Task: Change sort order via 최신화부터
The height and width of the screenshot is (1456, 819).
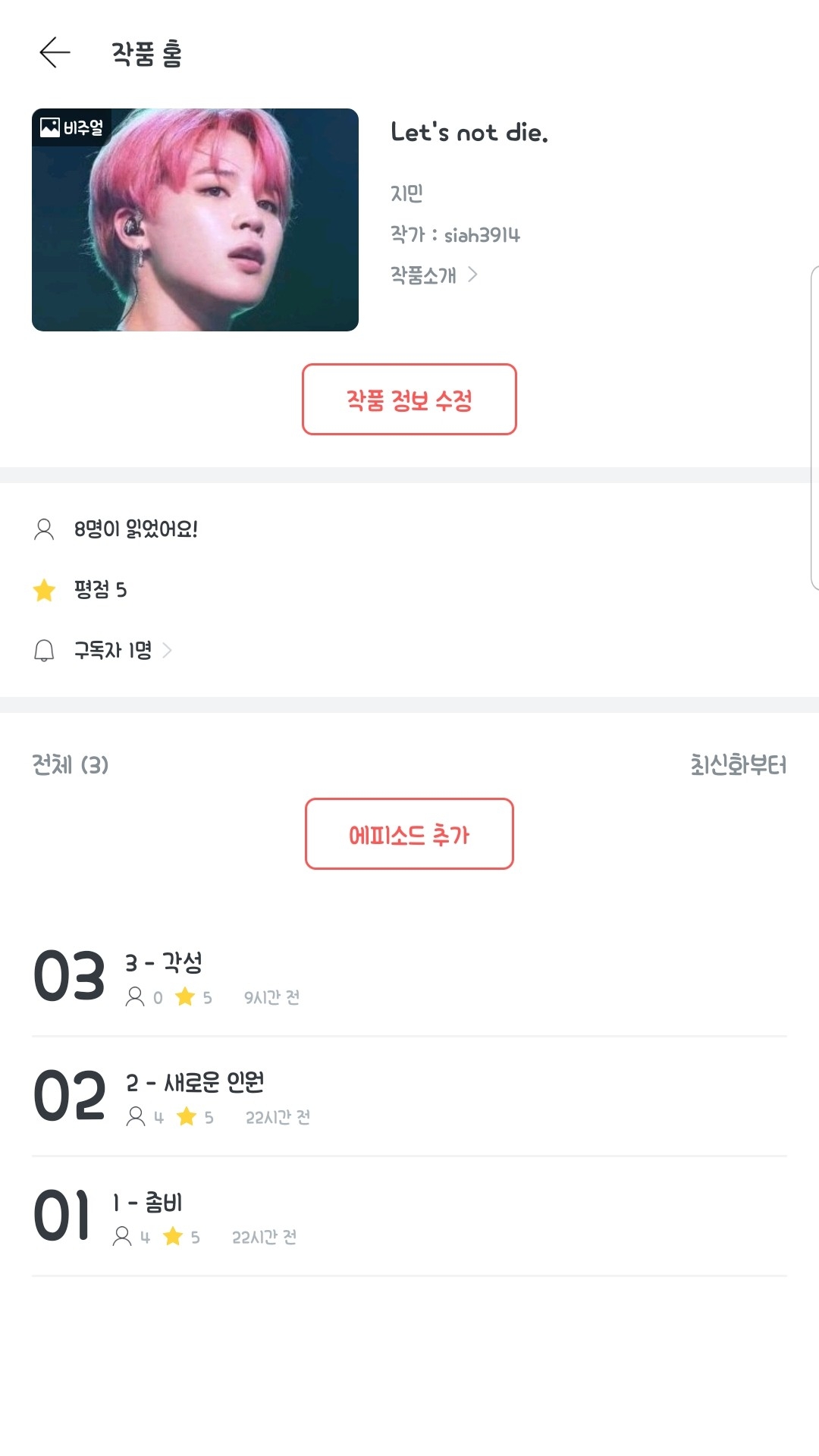Action: coord(737,764)
